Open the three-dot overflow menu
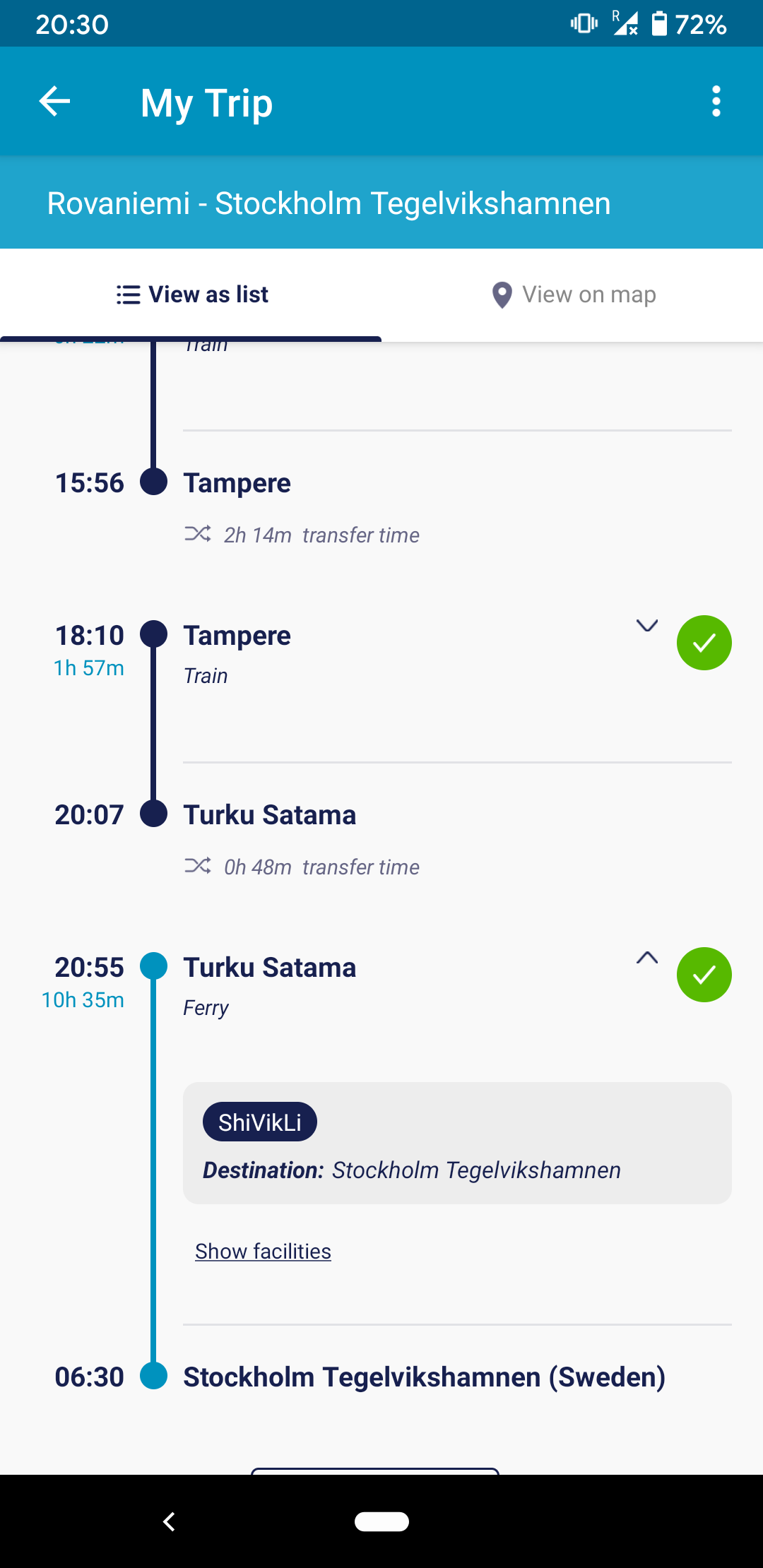This screenshot has height=1568, width=763. tap(716, 102)
